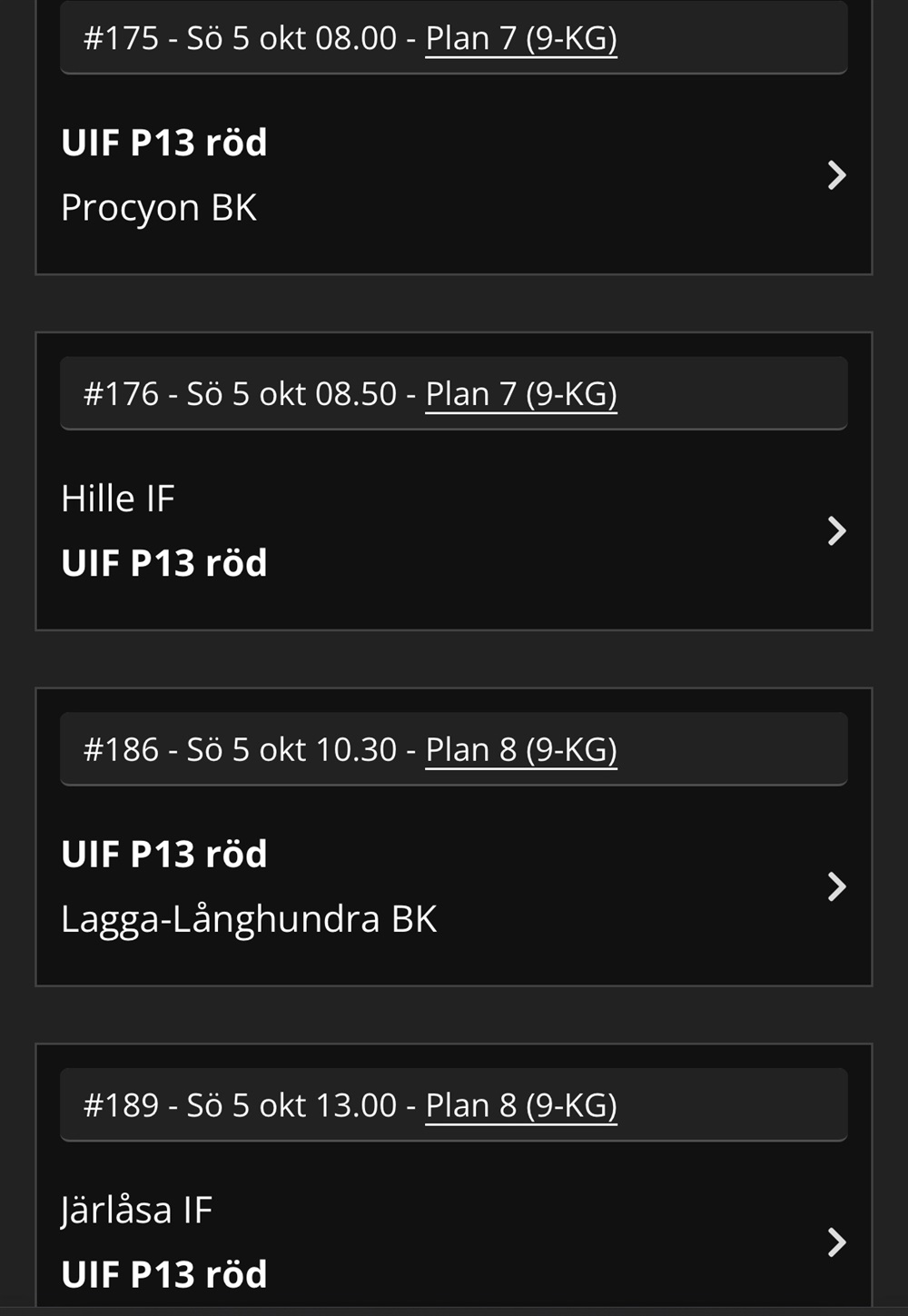The width and height of the screenshot is (908, 1316).
Task: Open Plan 8 link in match #186
Action: 521,750
